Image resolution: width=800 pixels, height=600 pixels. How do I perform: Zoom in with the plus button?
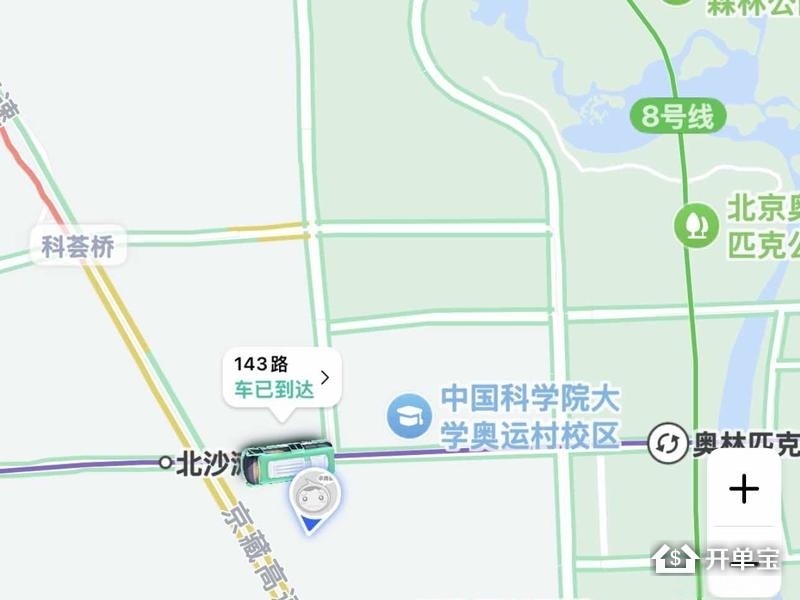[744, 489]
